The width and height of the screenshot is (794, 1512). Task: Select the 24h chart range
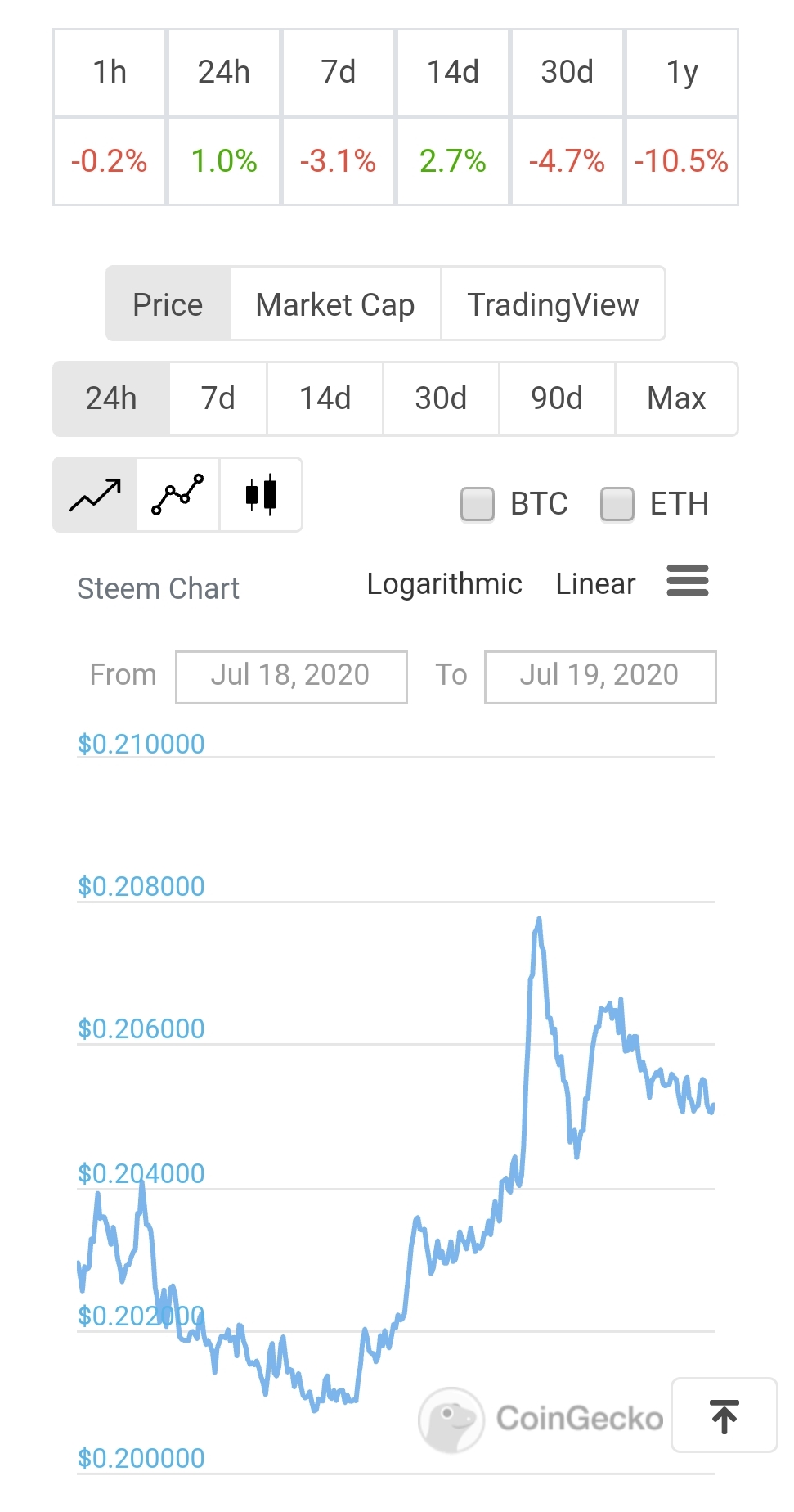111,398
